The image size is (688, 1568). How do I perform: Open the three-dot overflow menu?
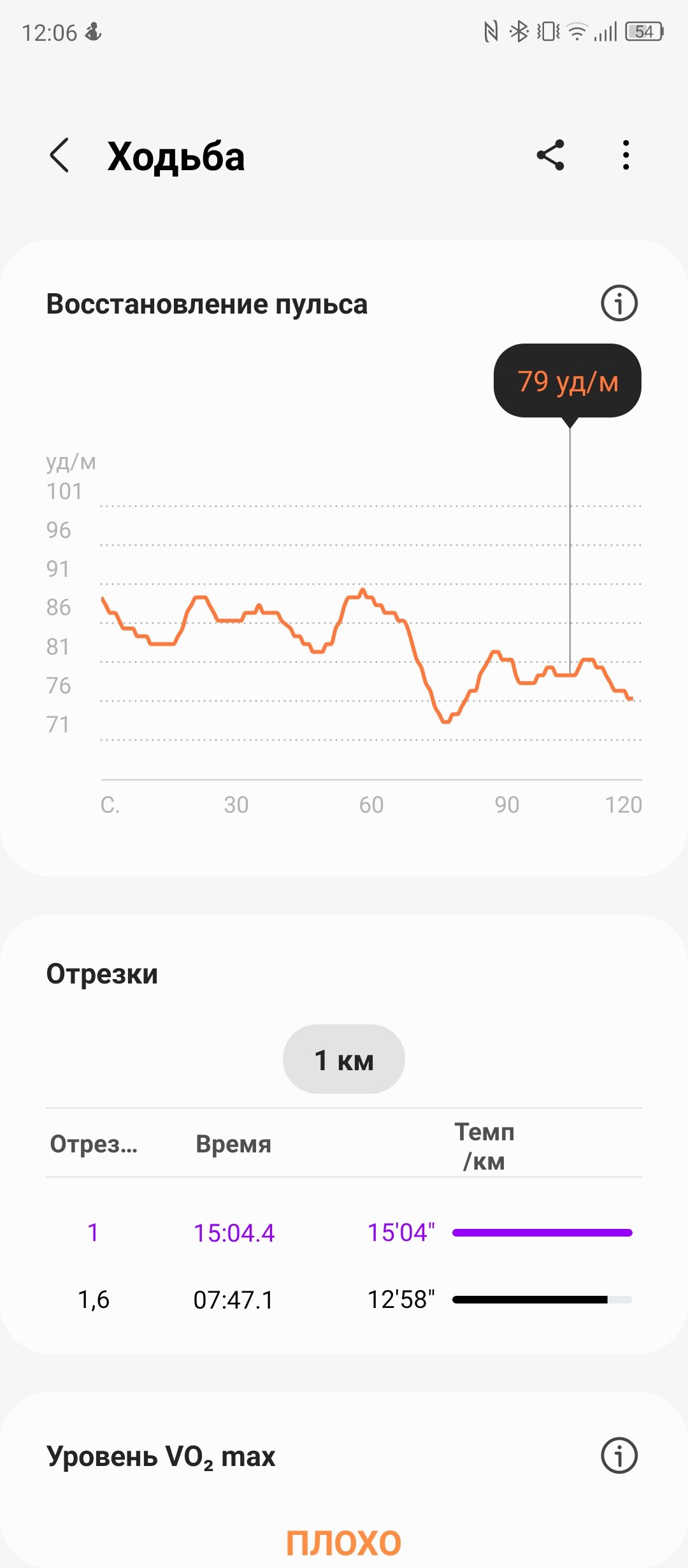(x=626, y=155)
